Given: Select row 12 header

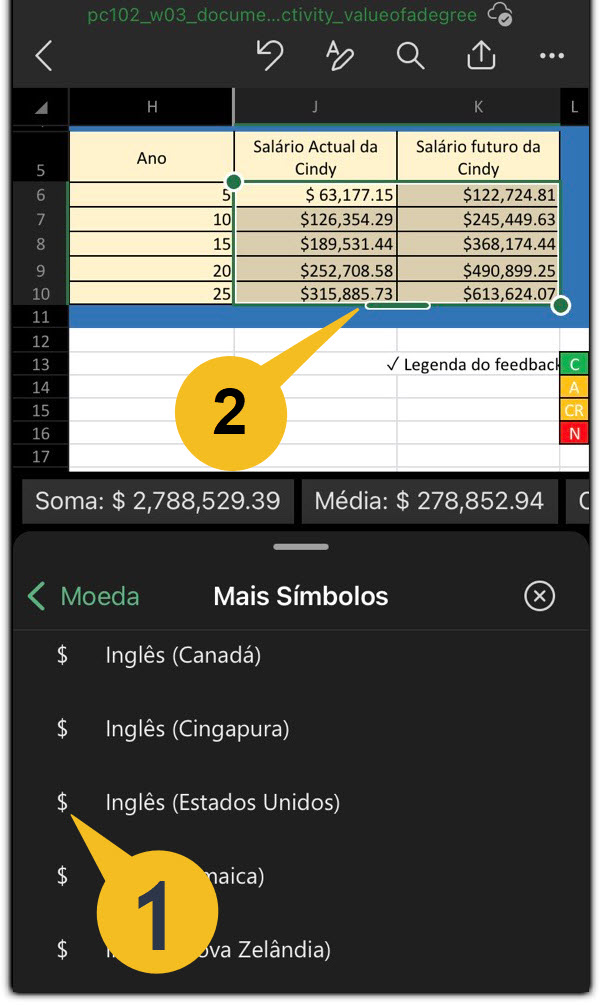Looking at the screenshot, I should click(40, 341).
